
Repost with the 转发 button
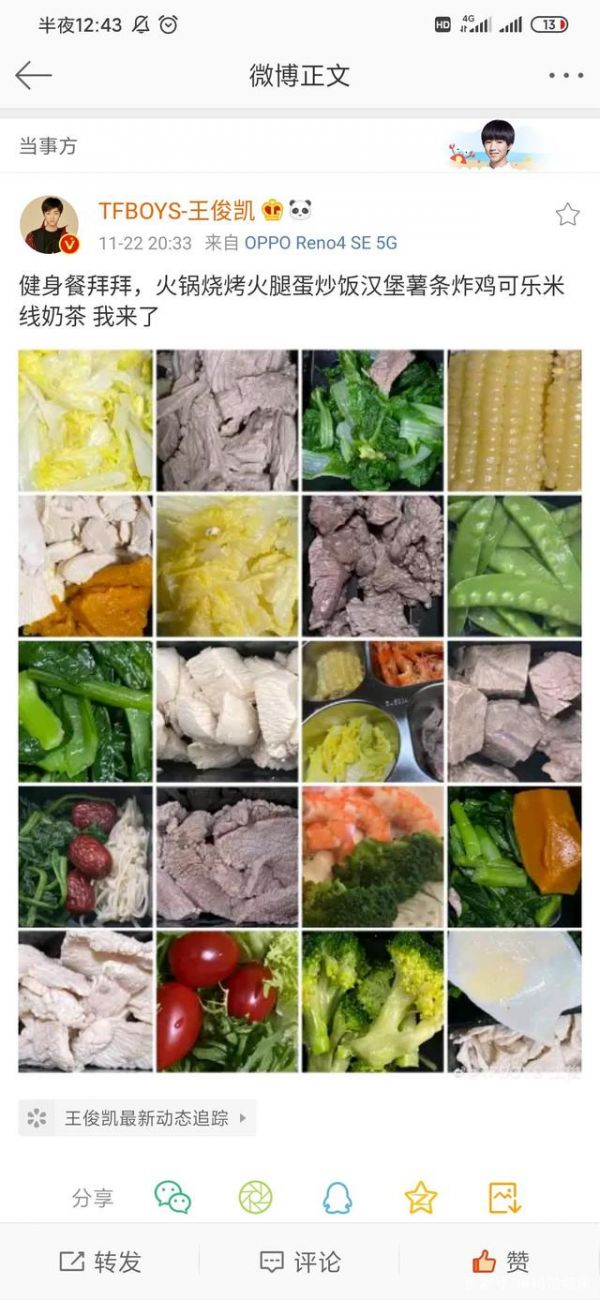100,1262
